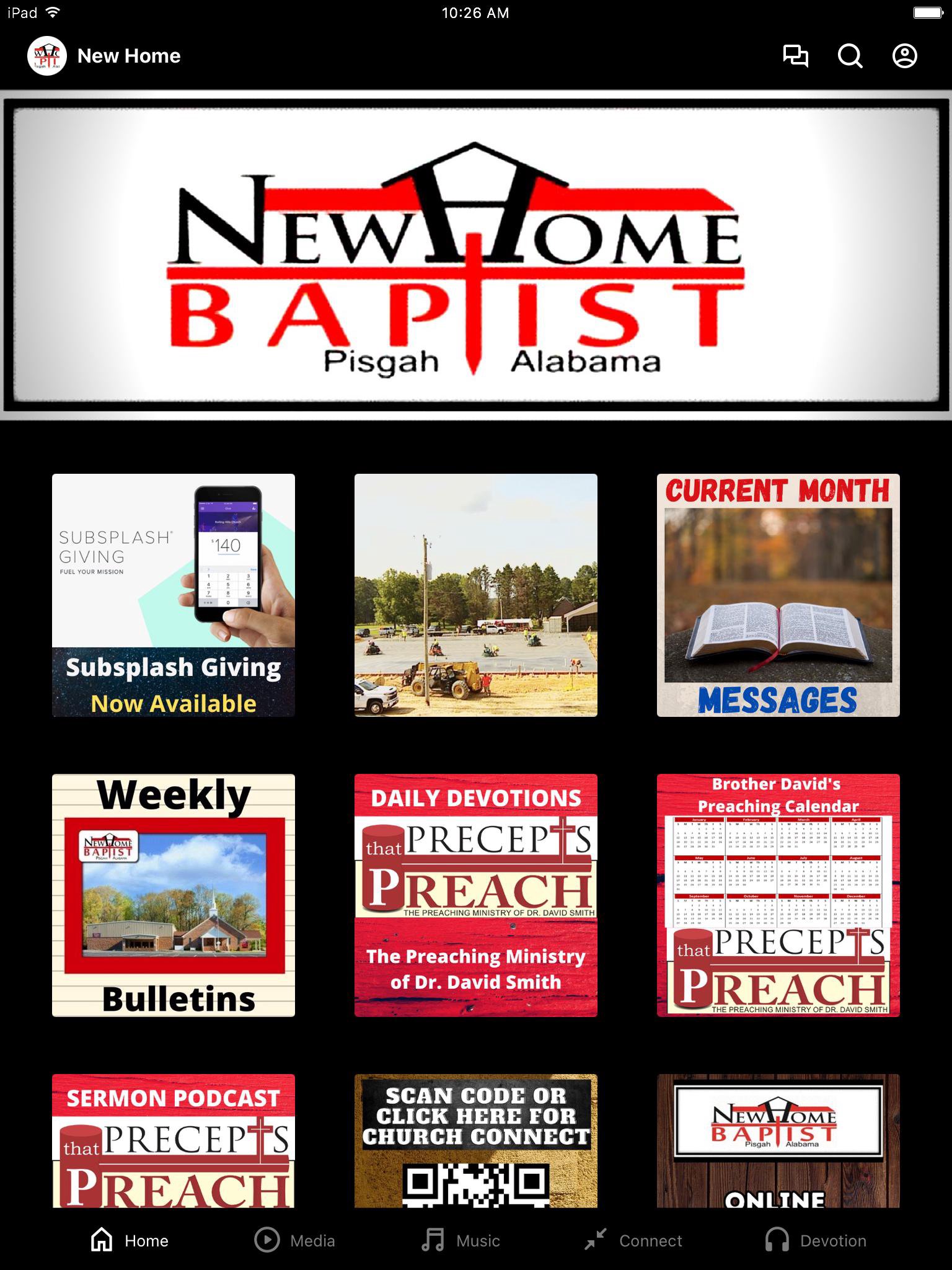This screenshot has width=952, height=1270.
Task: Open the New Home Baptist Online tile
Action: [x=778, y=1141]
